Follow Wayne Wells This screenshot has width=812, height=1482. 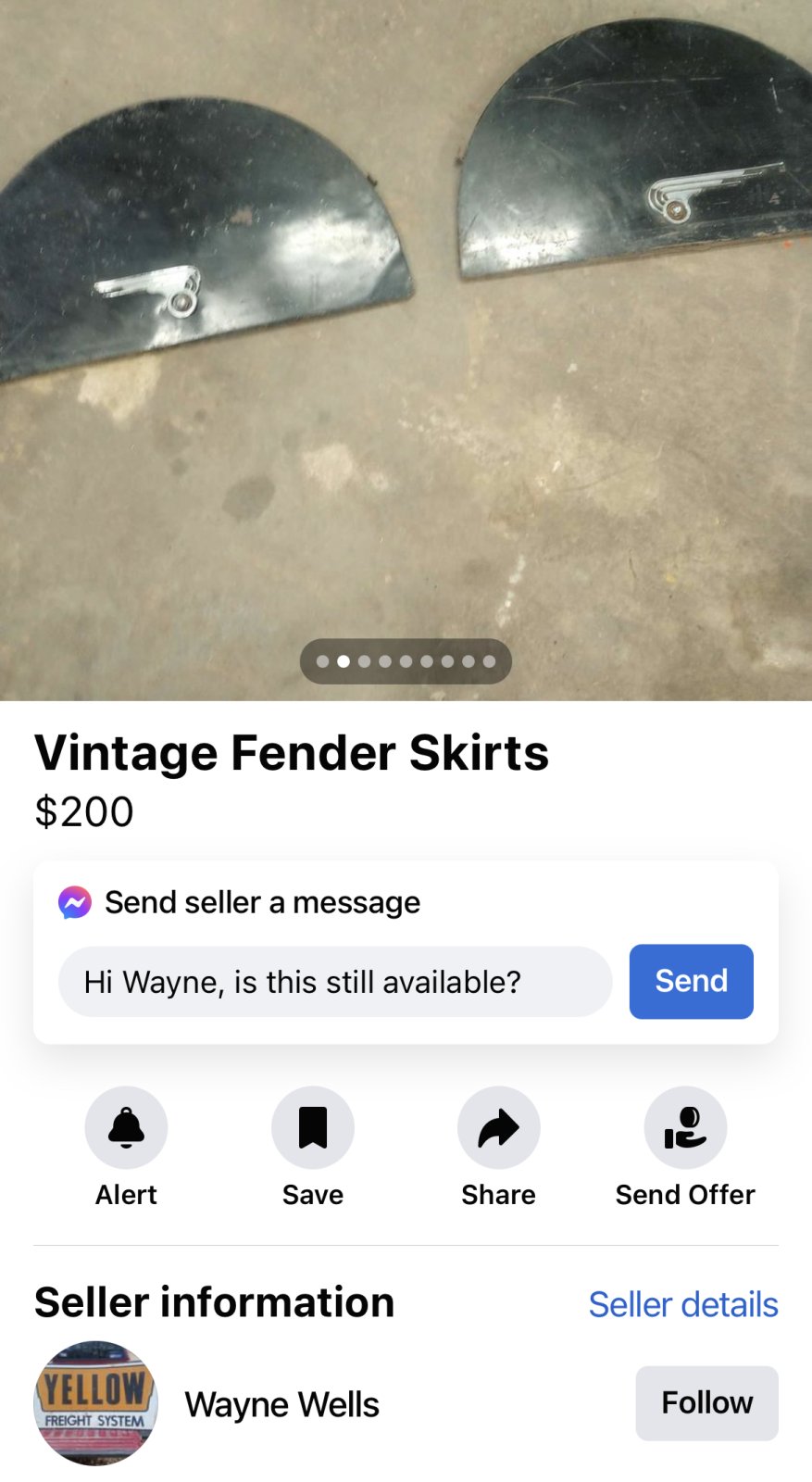[706, 1402]
